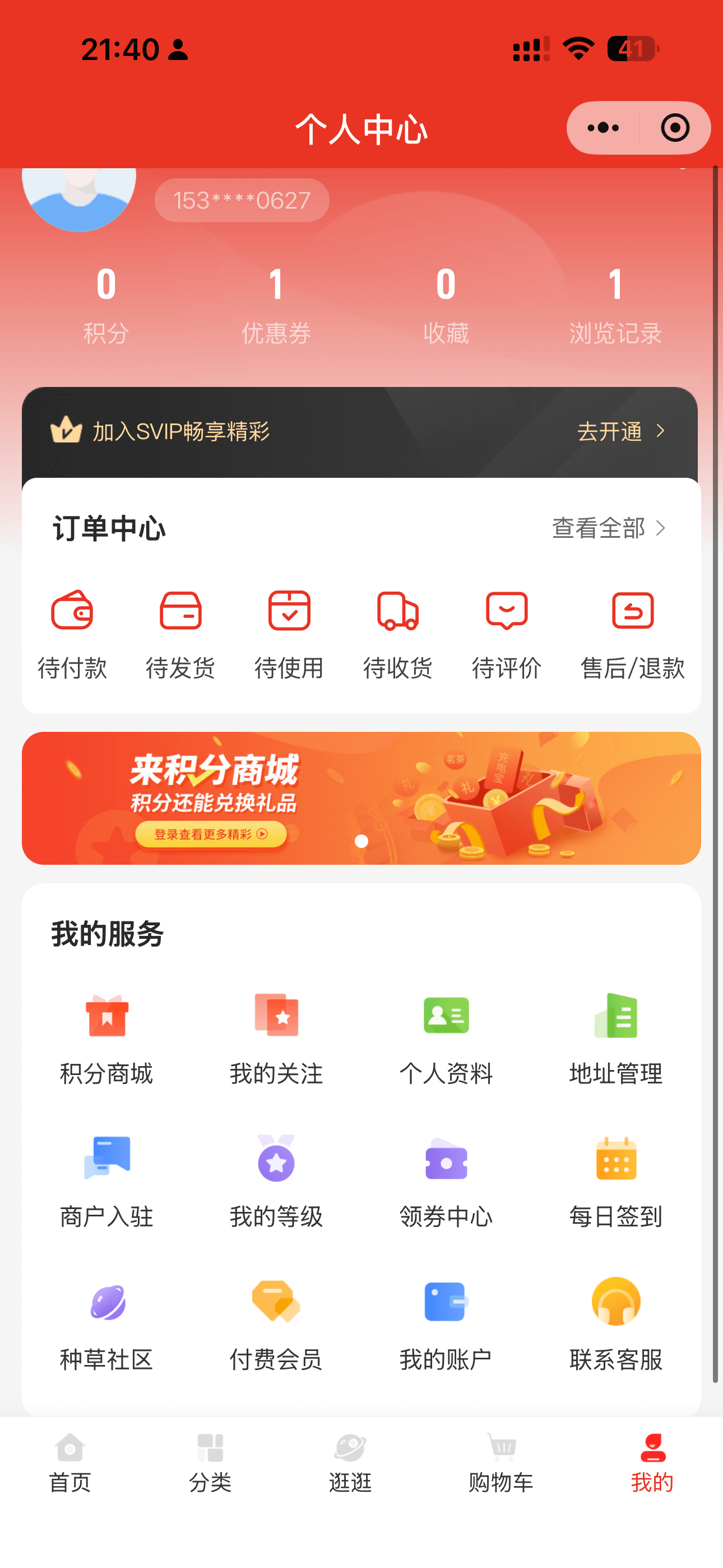Screen dimensions: 723x1568
Task: Open 浏览记录 browsing history
Action: [616, 306]
